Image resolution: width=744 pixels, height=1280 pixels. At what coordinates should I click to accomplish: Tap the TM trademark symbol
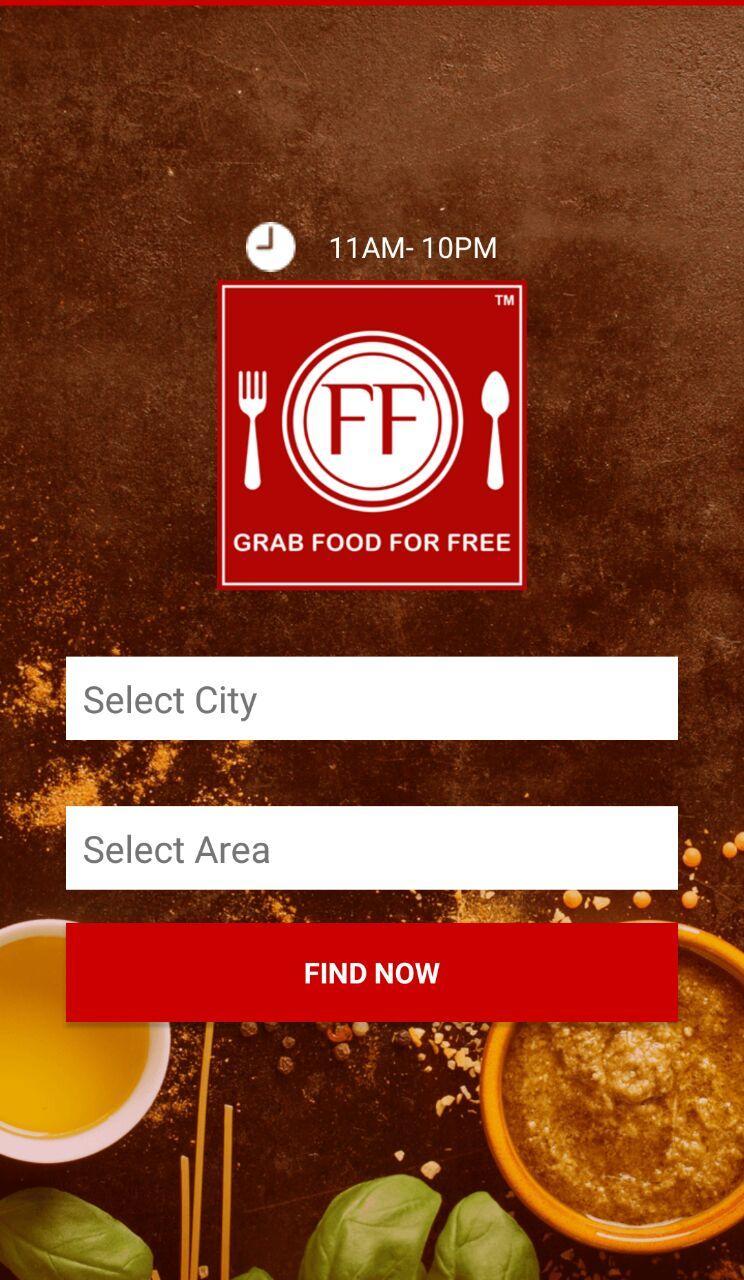click(x=503, y=298)
